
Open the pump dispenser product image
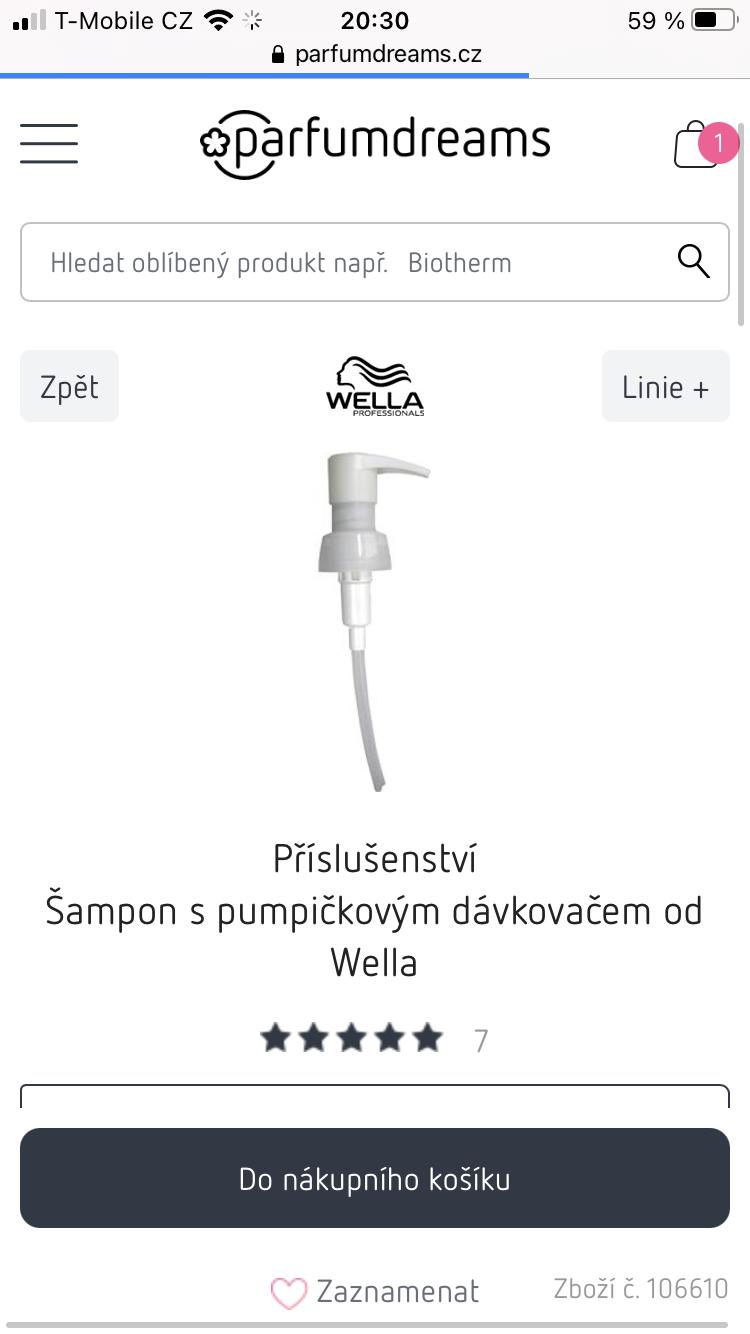(x=373, y=620)
